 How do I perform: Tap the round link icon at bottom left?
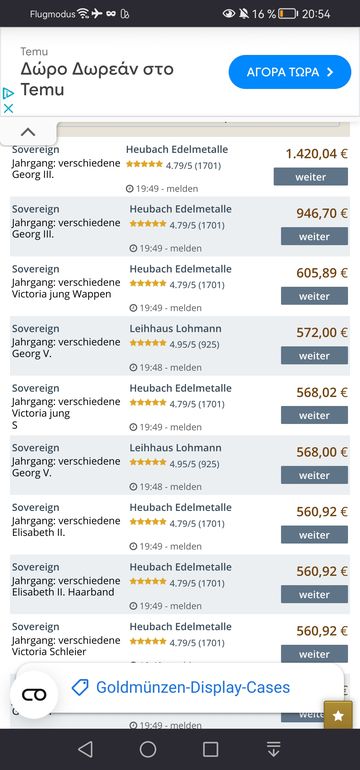[34, 694]
